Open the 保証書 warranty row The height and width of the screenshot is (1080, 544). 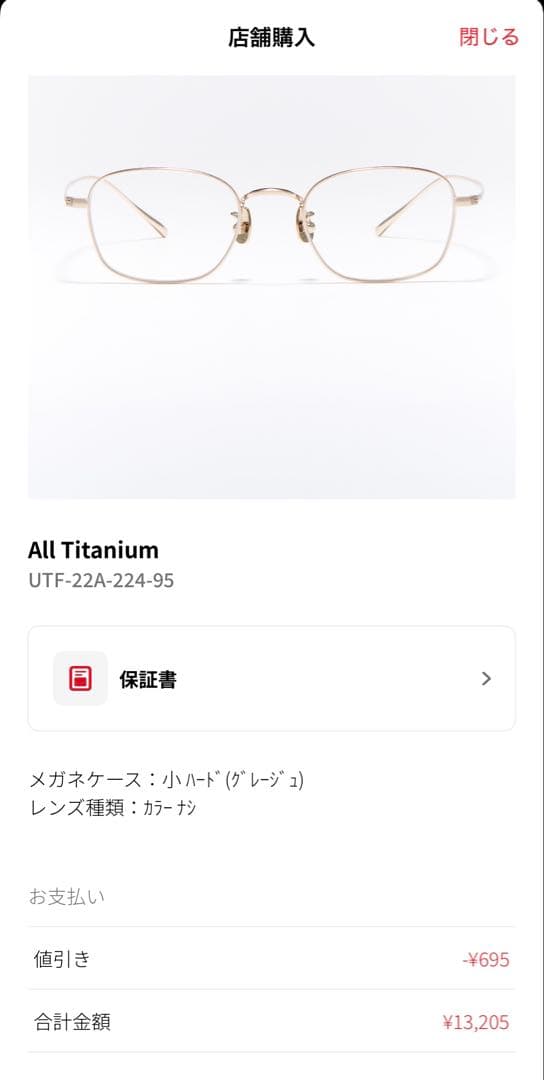pyautogui.click(x=271, y=678)
